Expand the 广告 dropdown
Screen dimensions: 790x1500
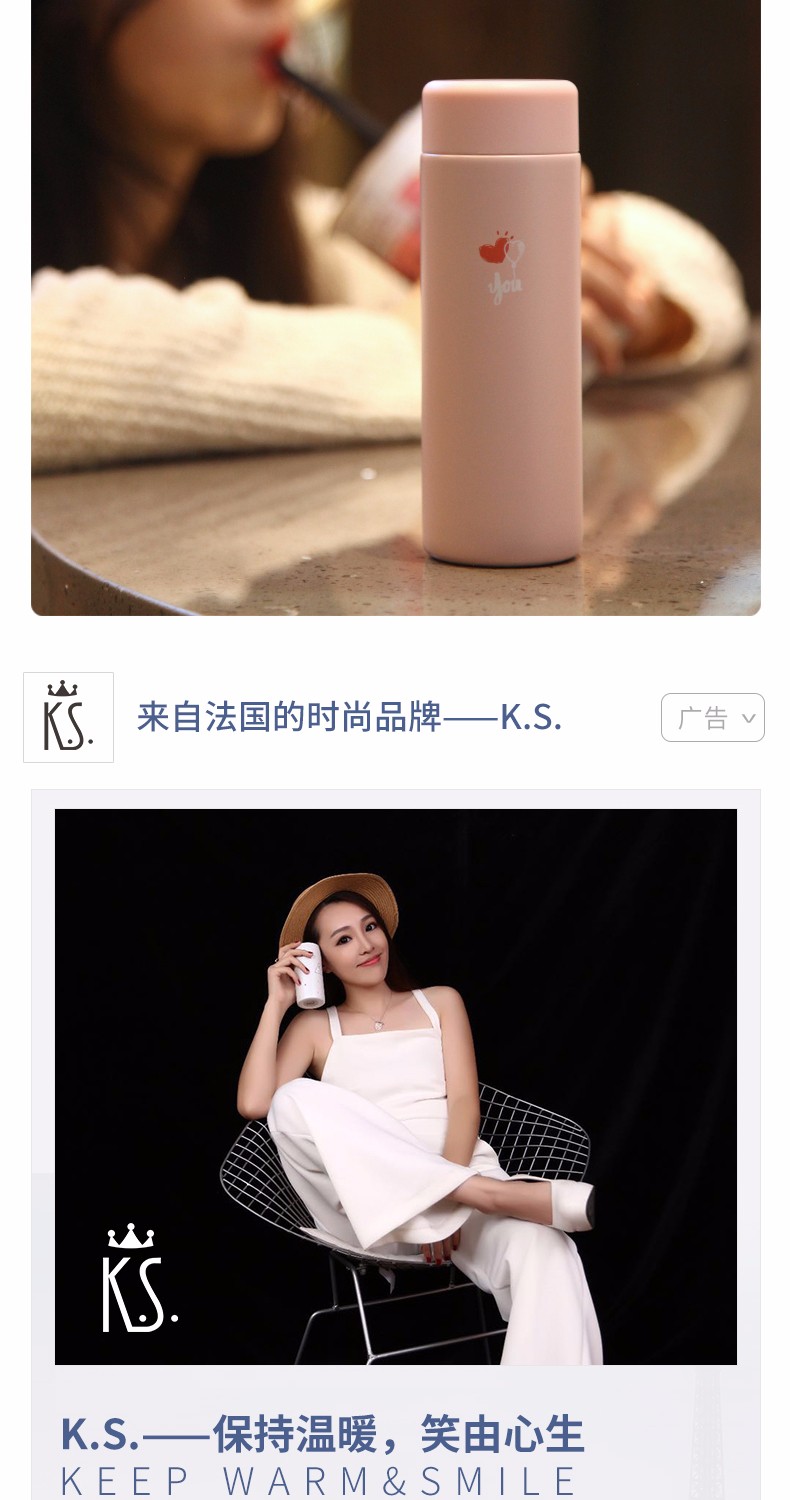point(712,718)
